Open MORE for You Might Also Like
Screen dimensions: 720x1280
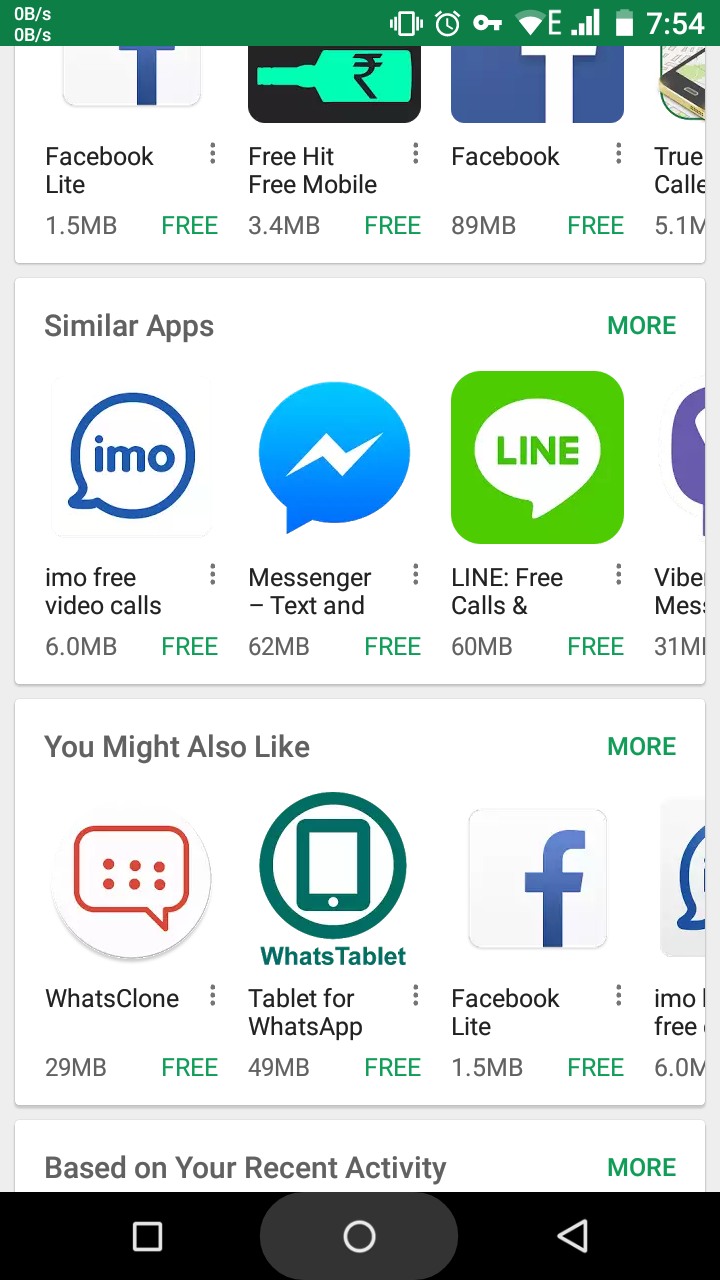pyautogui.click(x=641, y=747)
